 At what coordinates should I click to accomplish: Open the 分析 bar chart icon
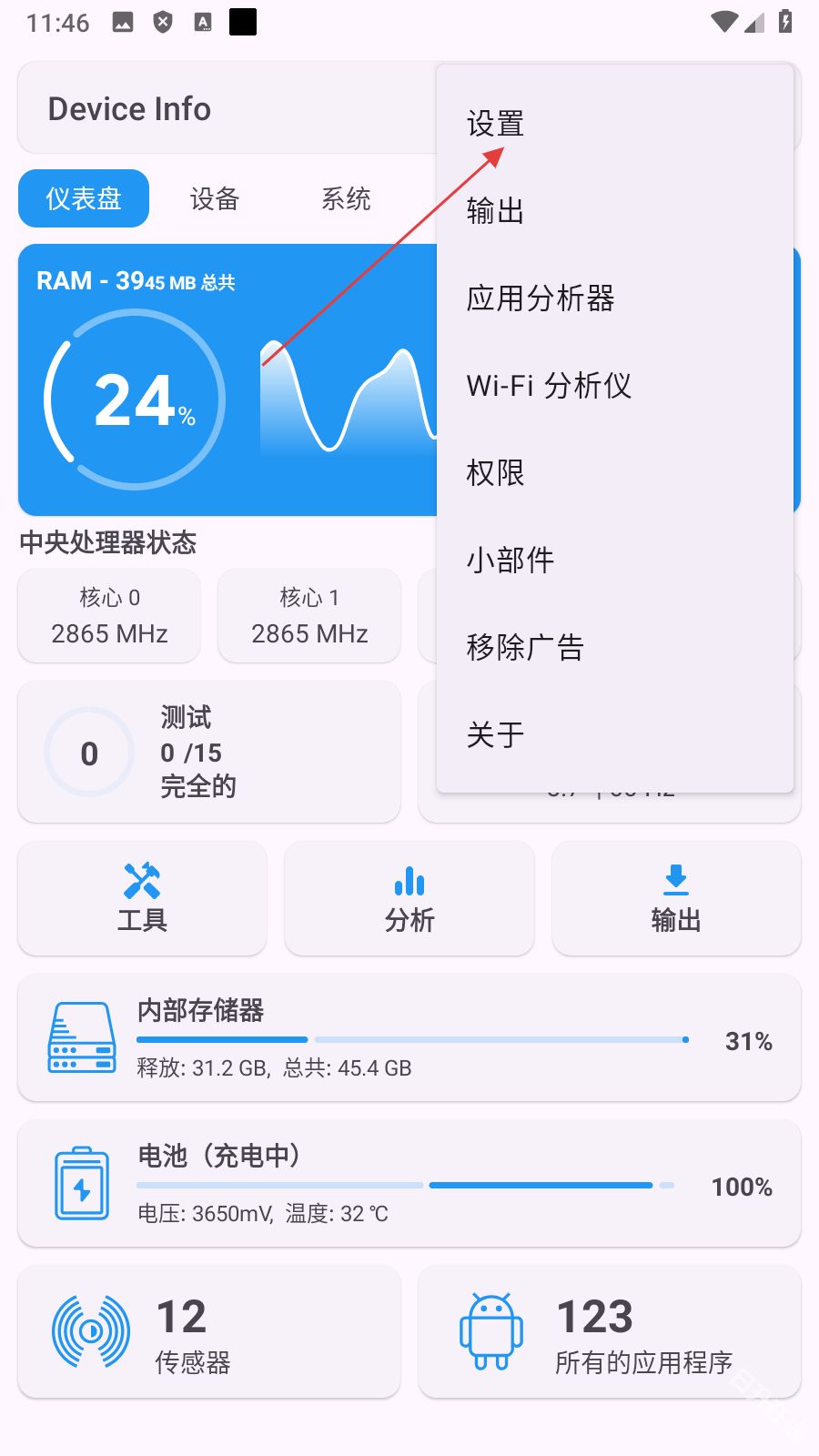pyautogui.click(x=408, y=881)
